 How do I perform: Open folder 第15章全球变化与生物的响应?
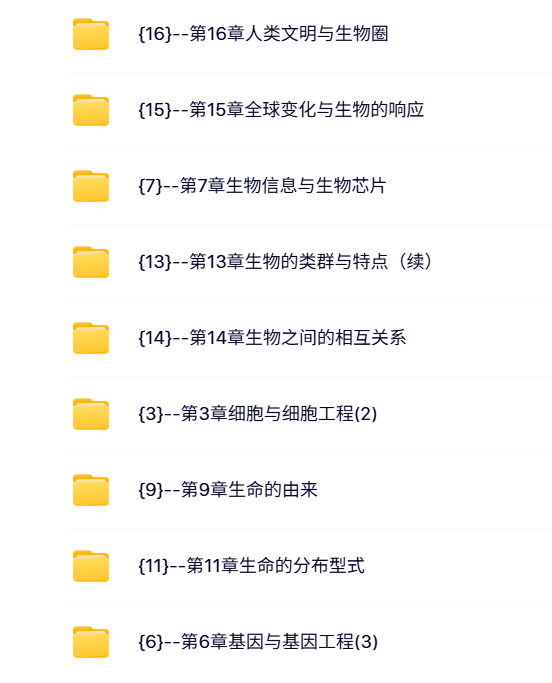[309, 110]
